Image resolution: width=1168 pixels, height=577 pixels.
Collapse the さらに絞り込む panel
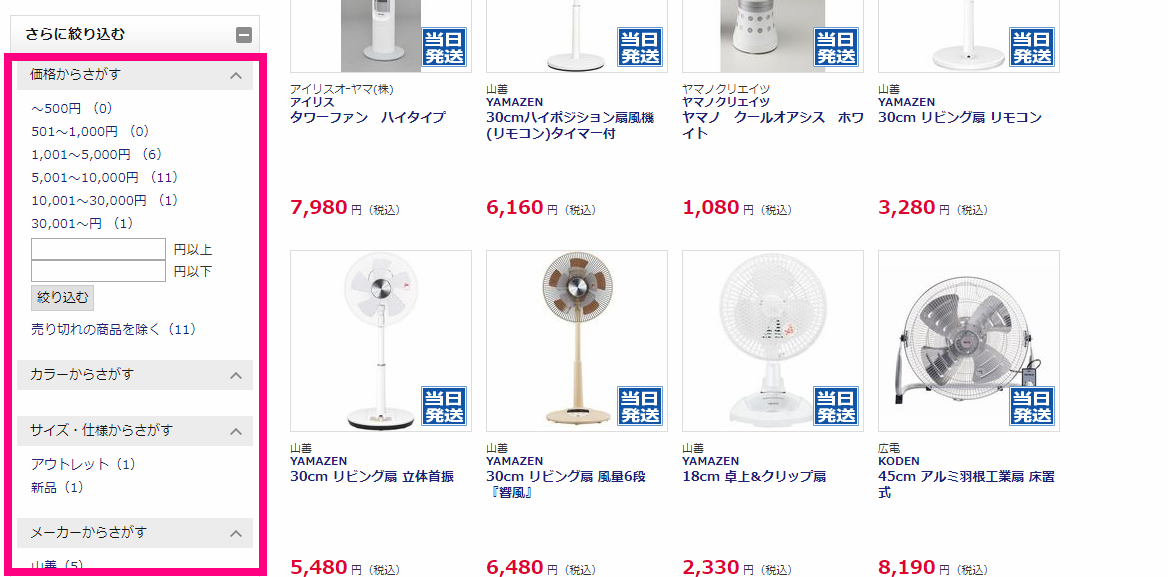(x=244, y=35)
